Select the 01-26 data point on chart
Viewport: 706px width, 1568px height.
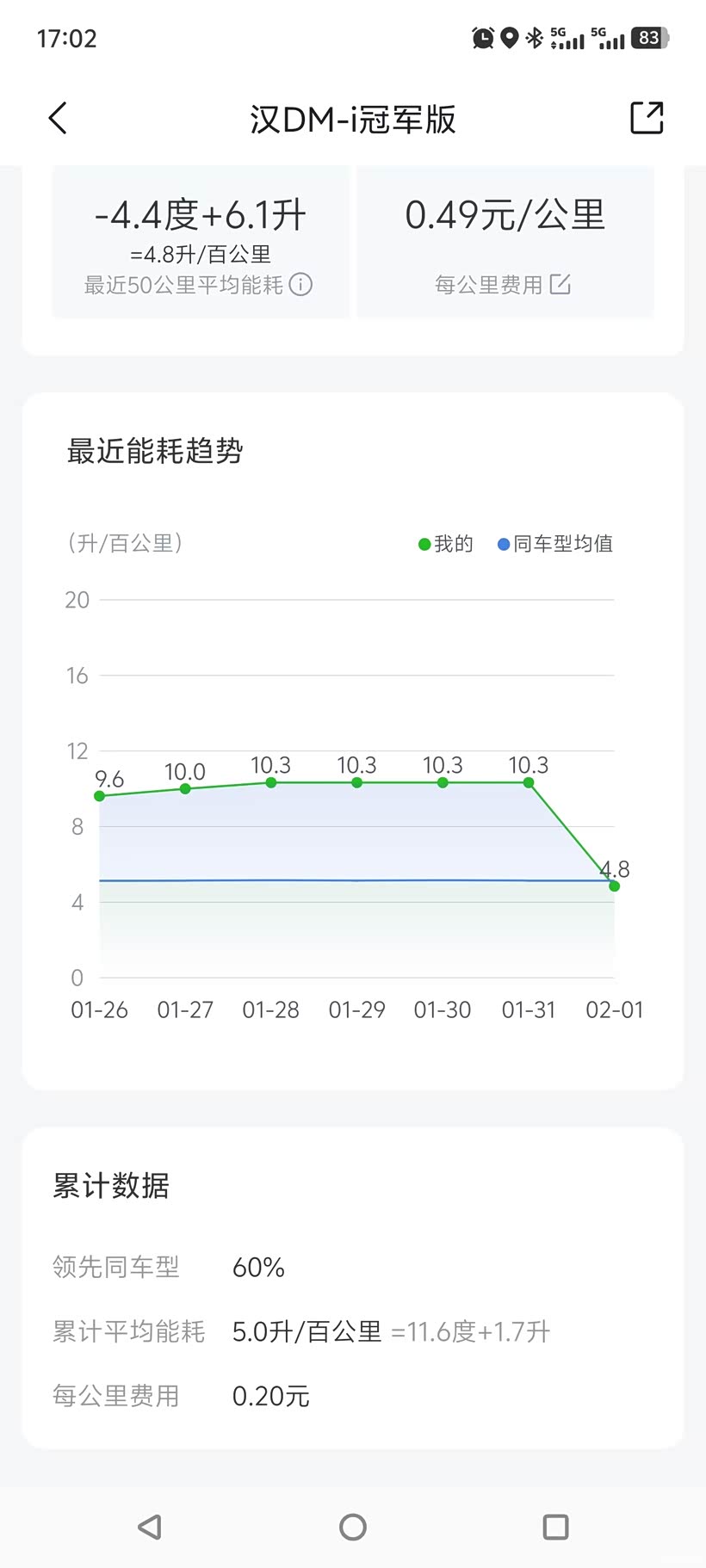pos(100,796)
